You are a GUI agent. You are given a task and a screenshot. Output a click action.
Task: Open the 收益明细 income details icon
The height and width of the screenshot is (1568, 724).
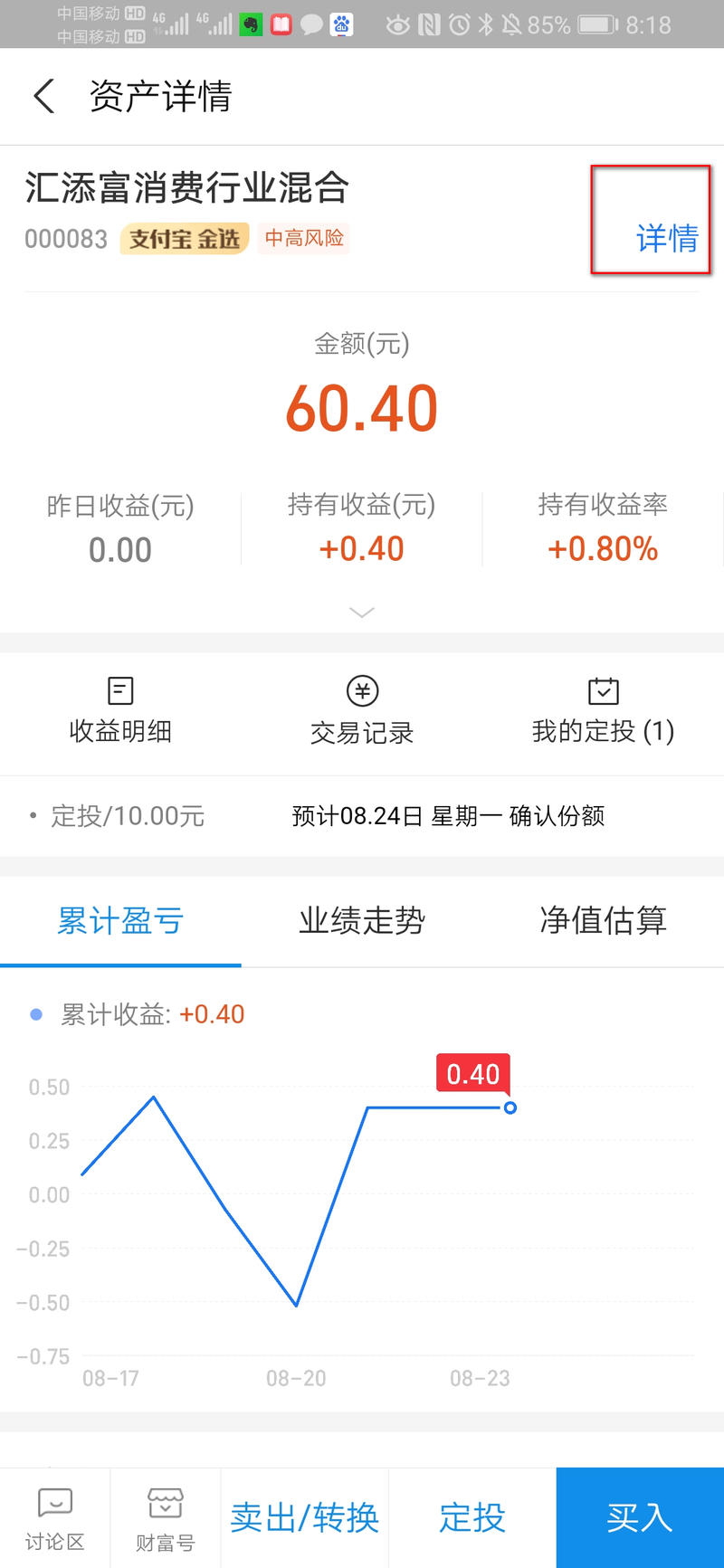coord(120,710)
